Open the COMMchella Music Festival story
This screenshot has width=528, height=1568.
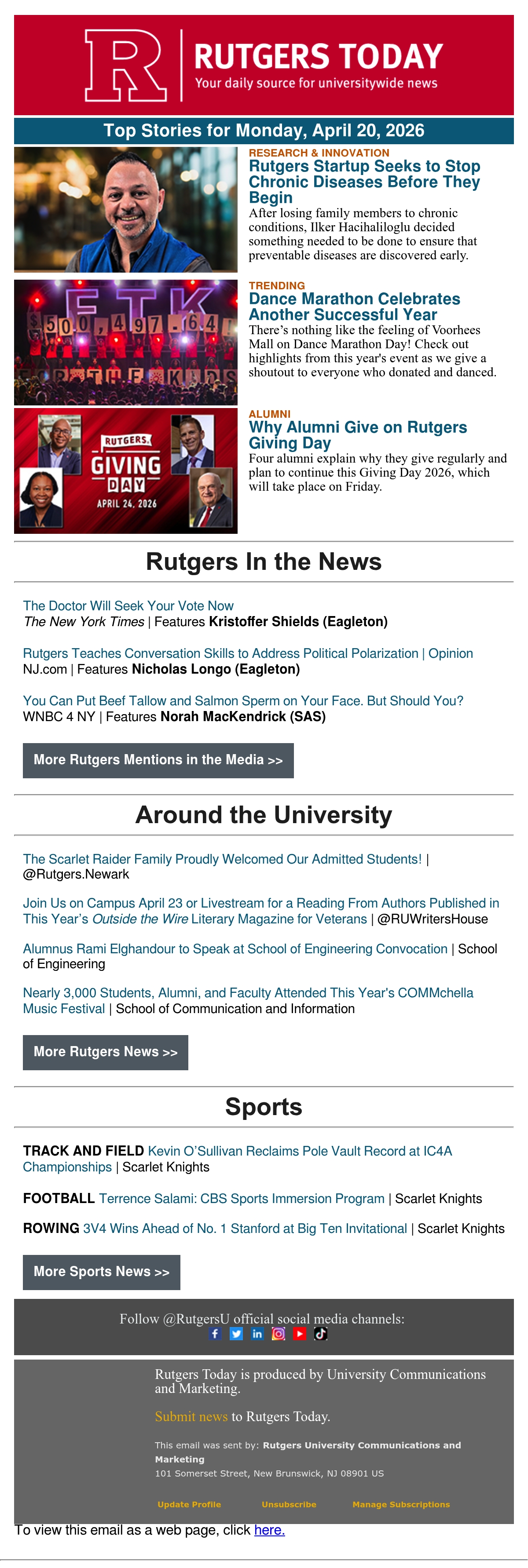pyautogui.click(x=248, y=1001)
